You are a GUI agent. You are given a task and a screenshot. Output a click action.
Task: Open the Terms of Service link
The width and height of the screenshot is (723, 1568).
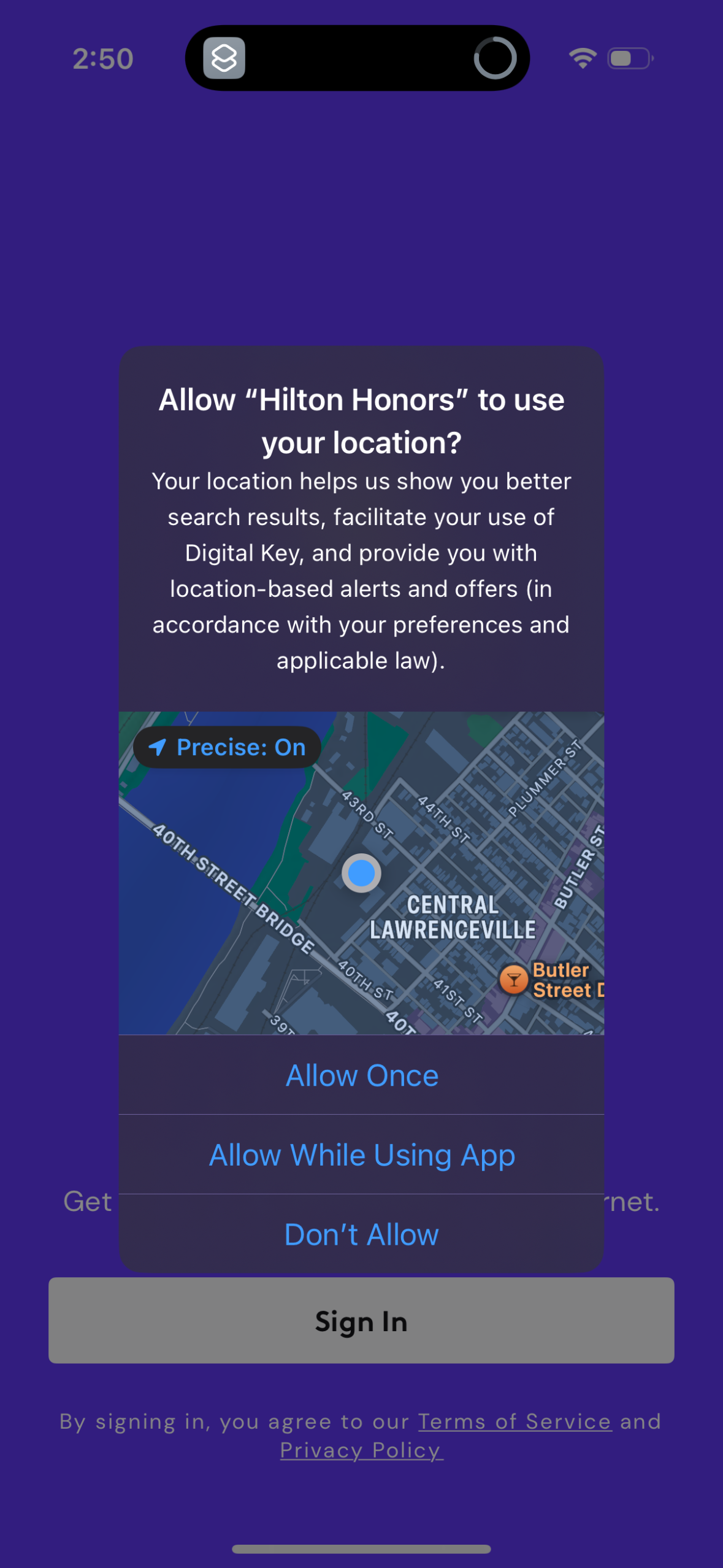point(515,1421)
